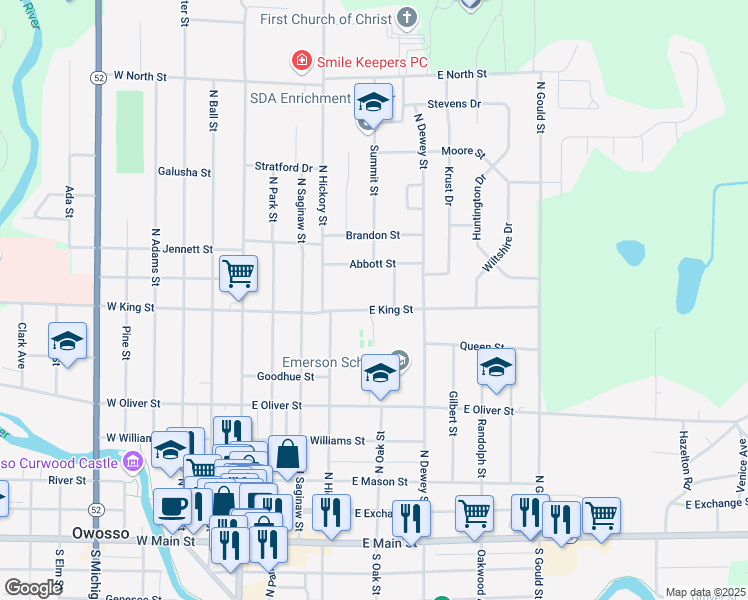
Task: Tap the shopping cart marker near Oakwood
Action: (474, 514)
